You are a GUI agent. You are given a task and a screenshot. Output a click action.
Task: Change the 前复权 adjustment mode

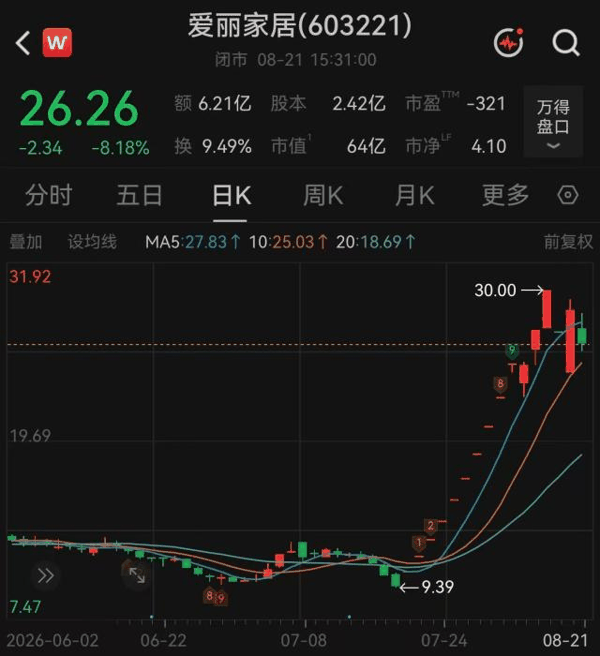coord(568,242)
